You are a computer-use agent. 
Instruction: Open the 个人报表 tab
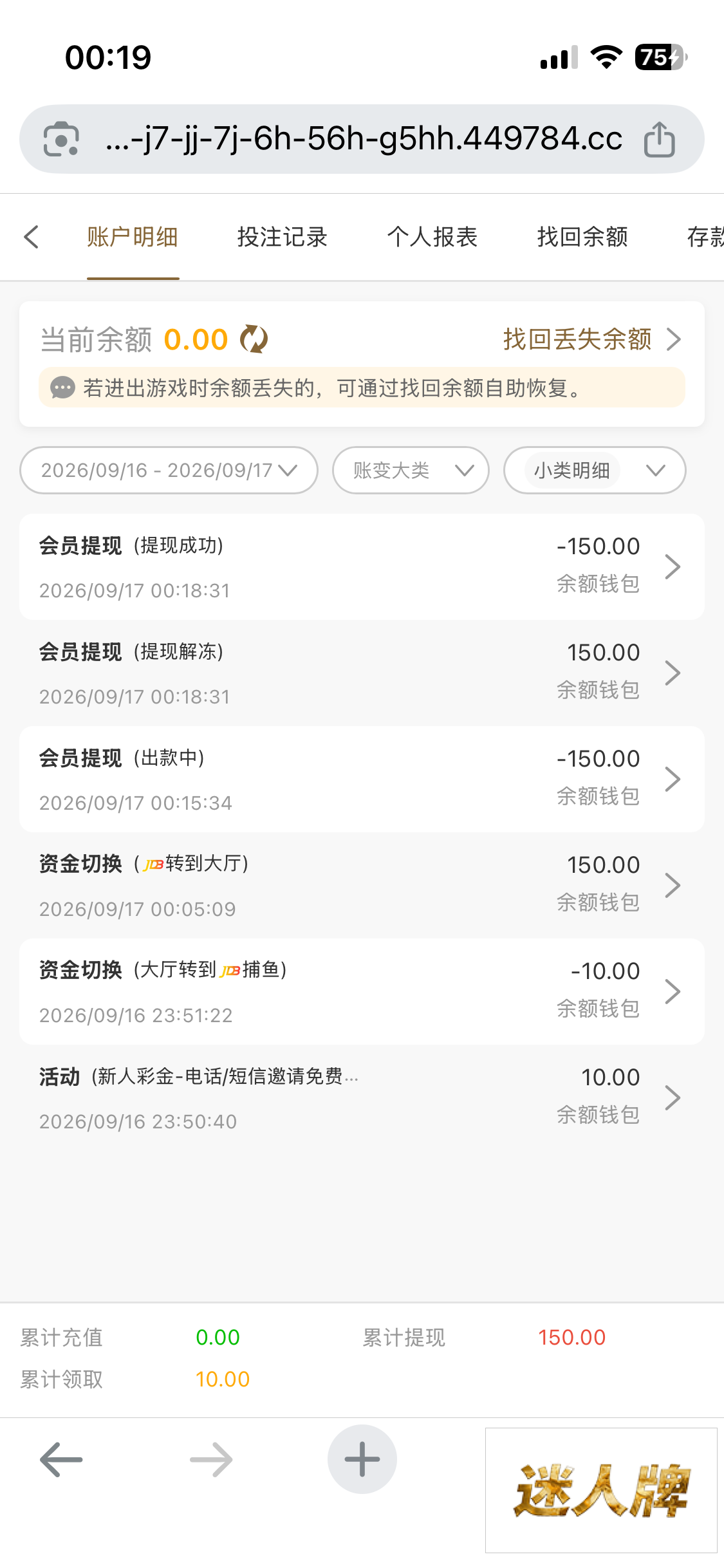pyautogui.click(x=432, y=237)
